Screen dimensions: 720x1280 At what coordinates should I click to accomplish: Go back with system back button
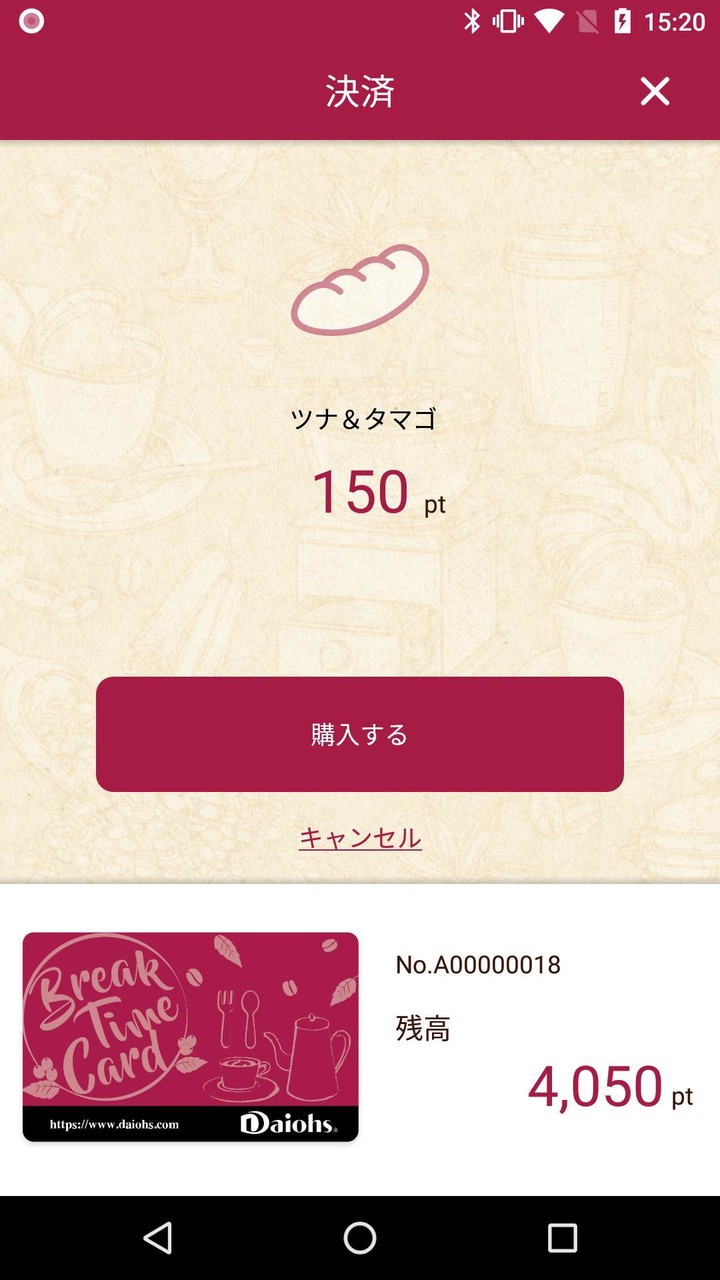(157, 1238)
